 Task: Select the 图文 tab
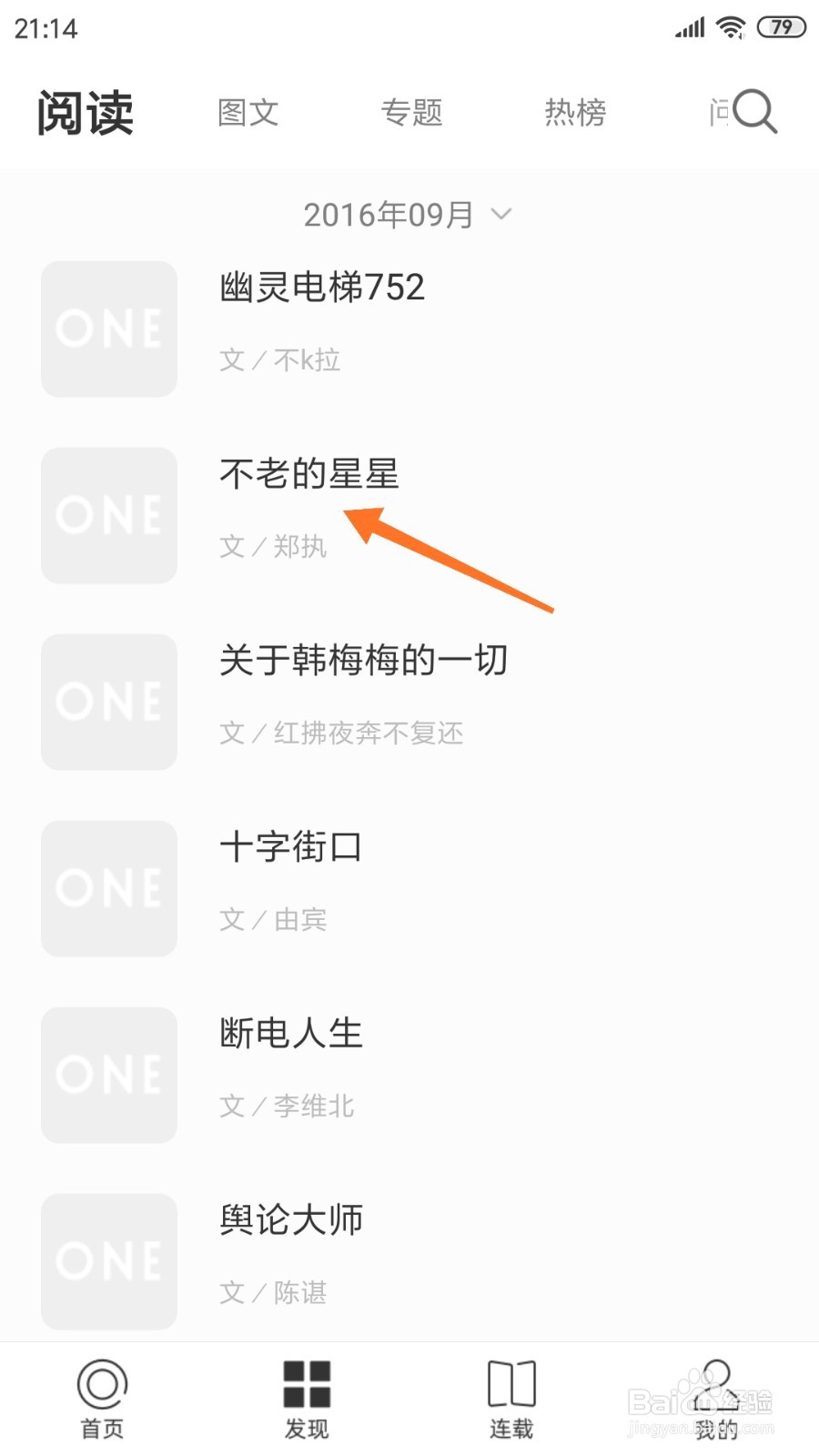pos(248,112)
